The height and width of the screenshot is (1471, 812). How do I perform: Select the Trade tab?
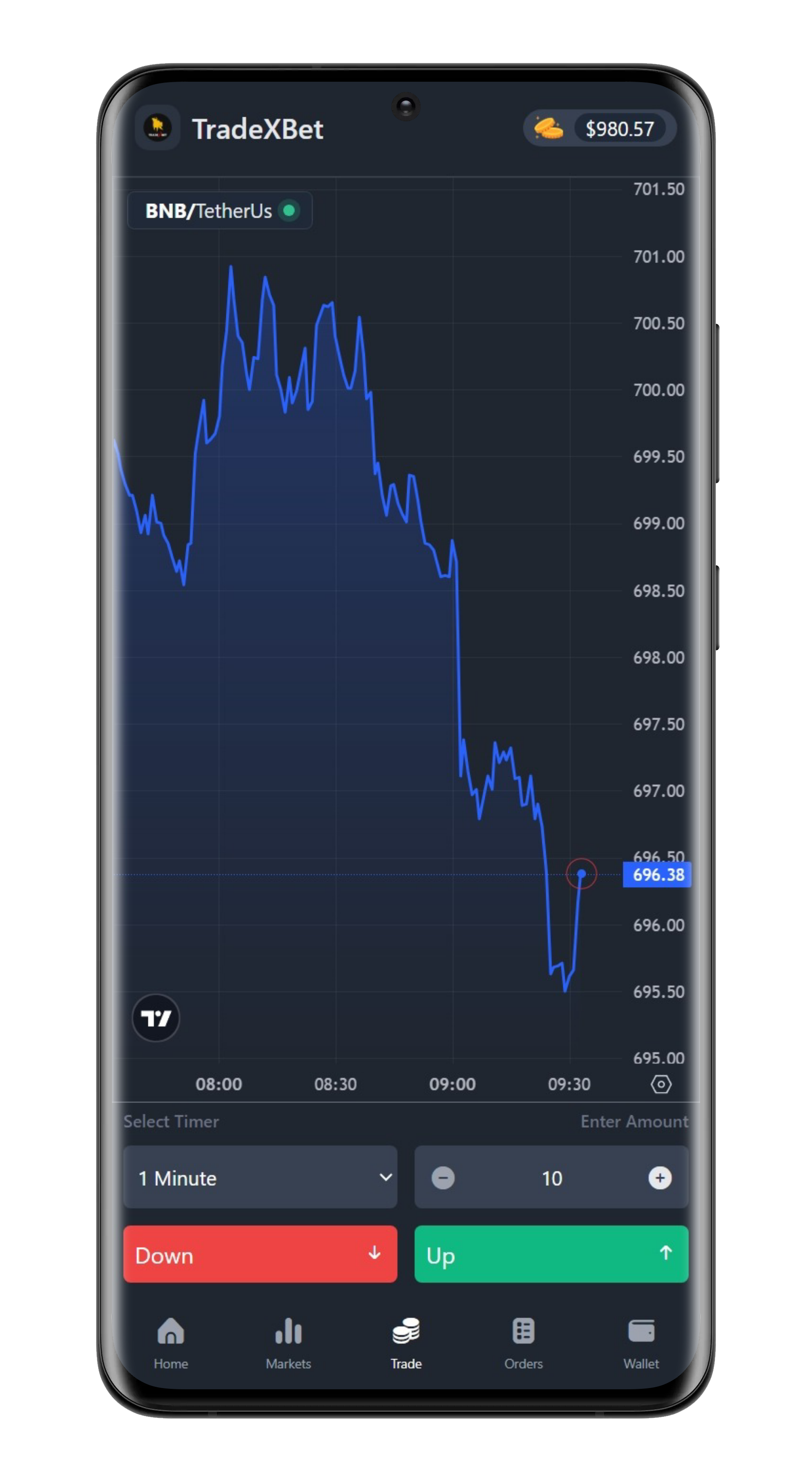(x=406, y=1342)
